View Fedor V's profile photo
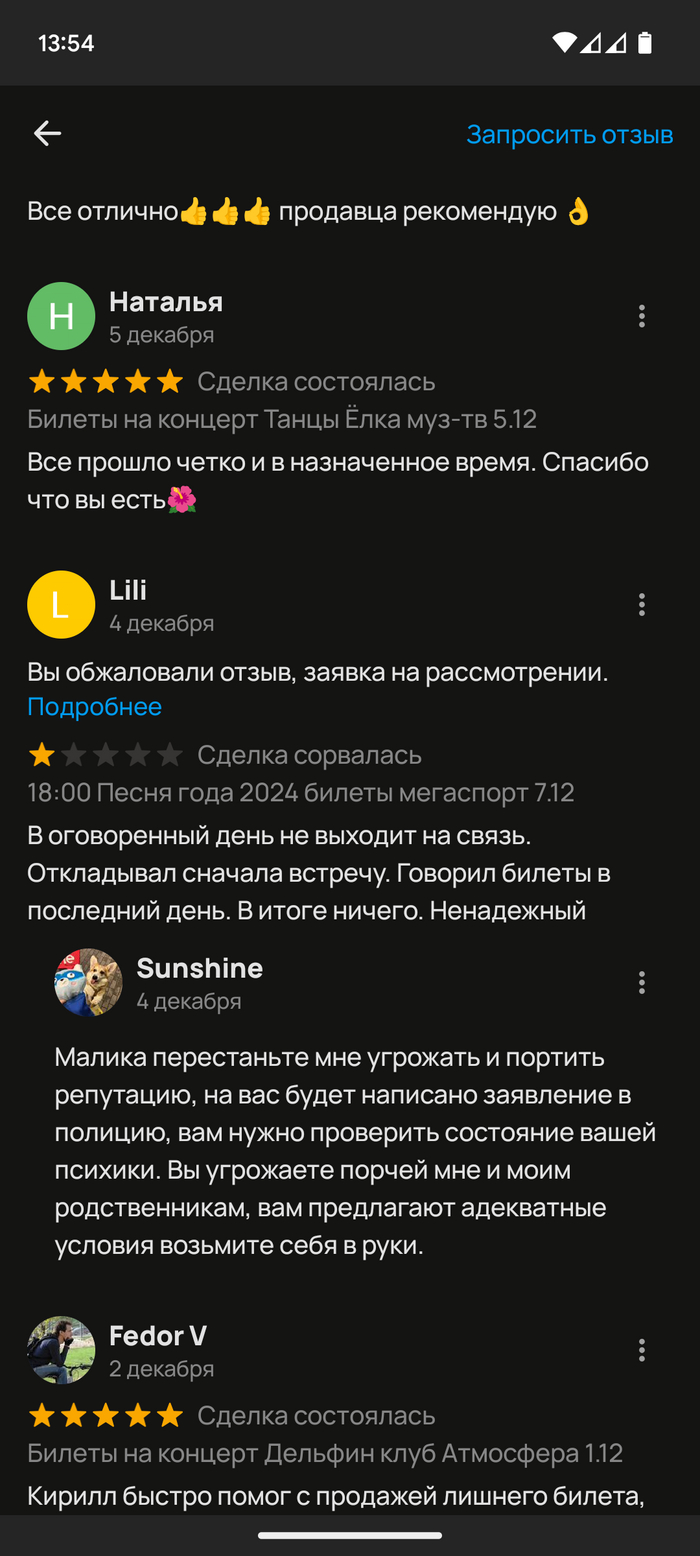 tap(61, 1350)
